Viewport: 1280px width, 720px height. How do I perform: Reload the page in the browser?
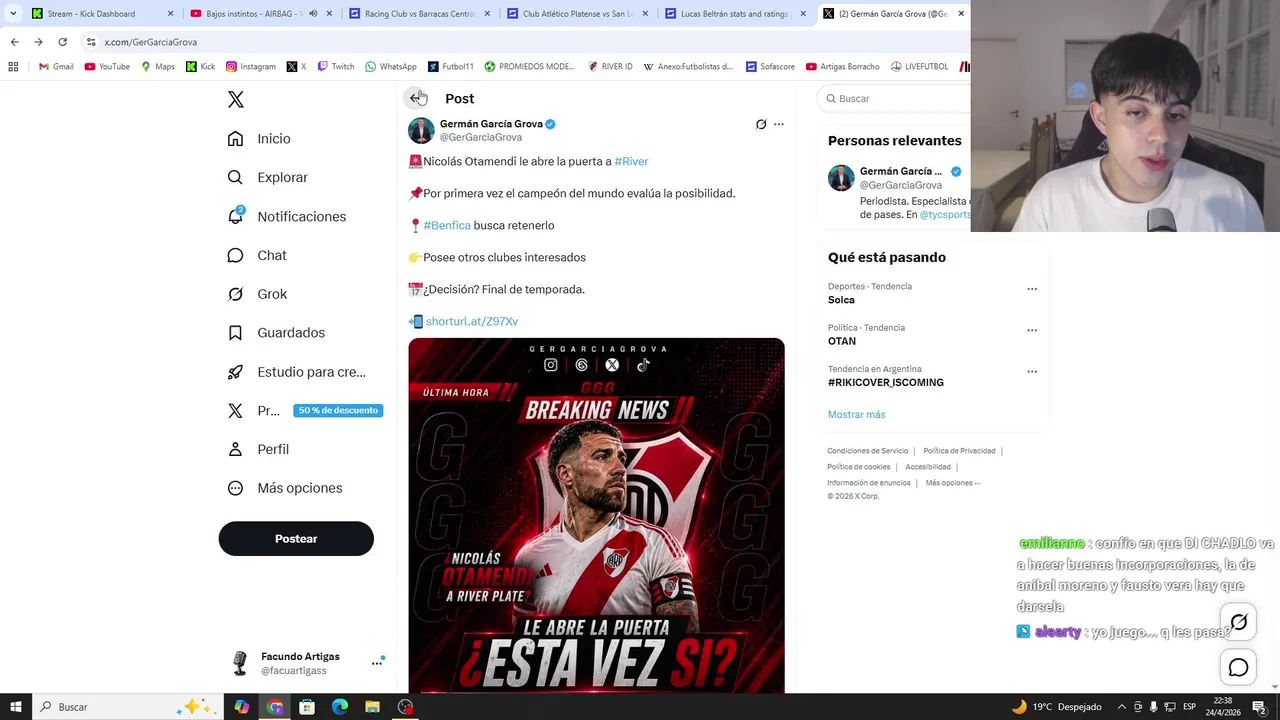pos(62,42)
